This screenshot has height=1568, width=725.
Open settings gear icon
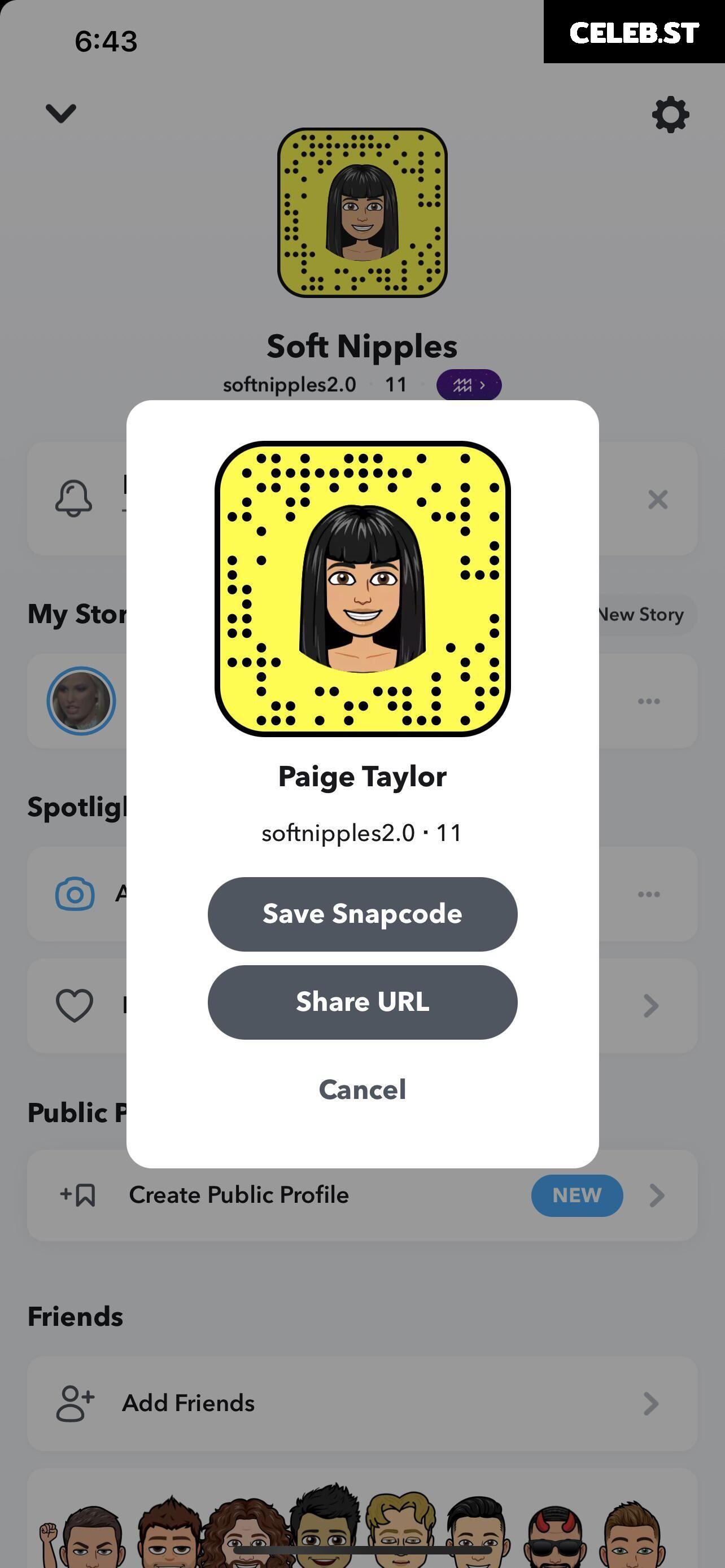tap(670, 114)
